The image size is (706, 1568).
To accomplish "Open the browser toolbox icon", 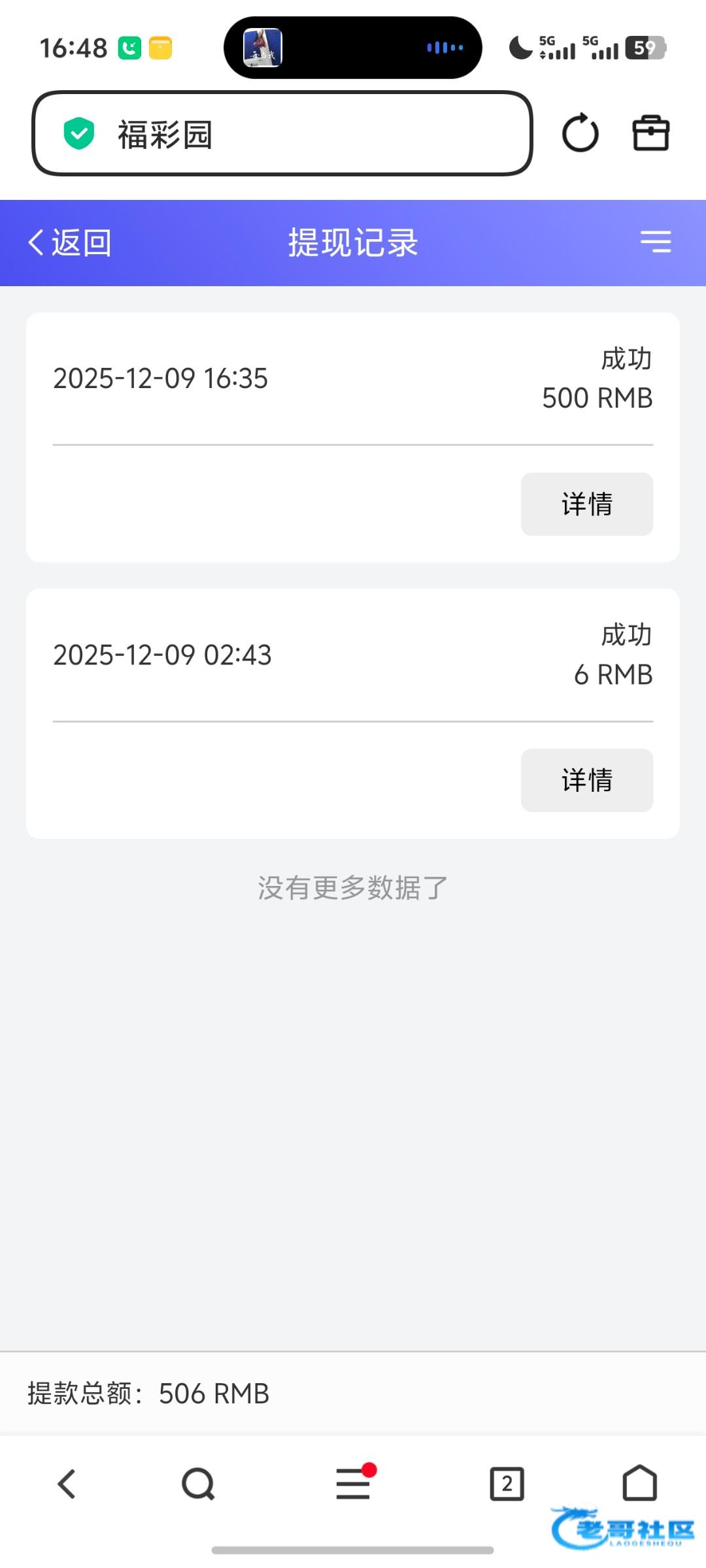I will 650,134.
